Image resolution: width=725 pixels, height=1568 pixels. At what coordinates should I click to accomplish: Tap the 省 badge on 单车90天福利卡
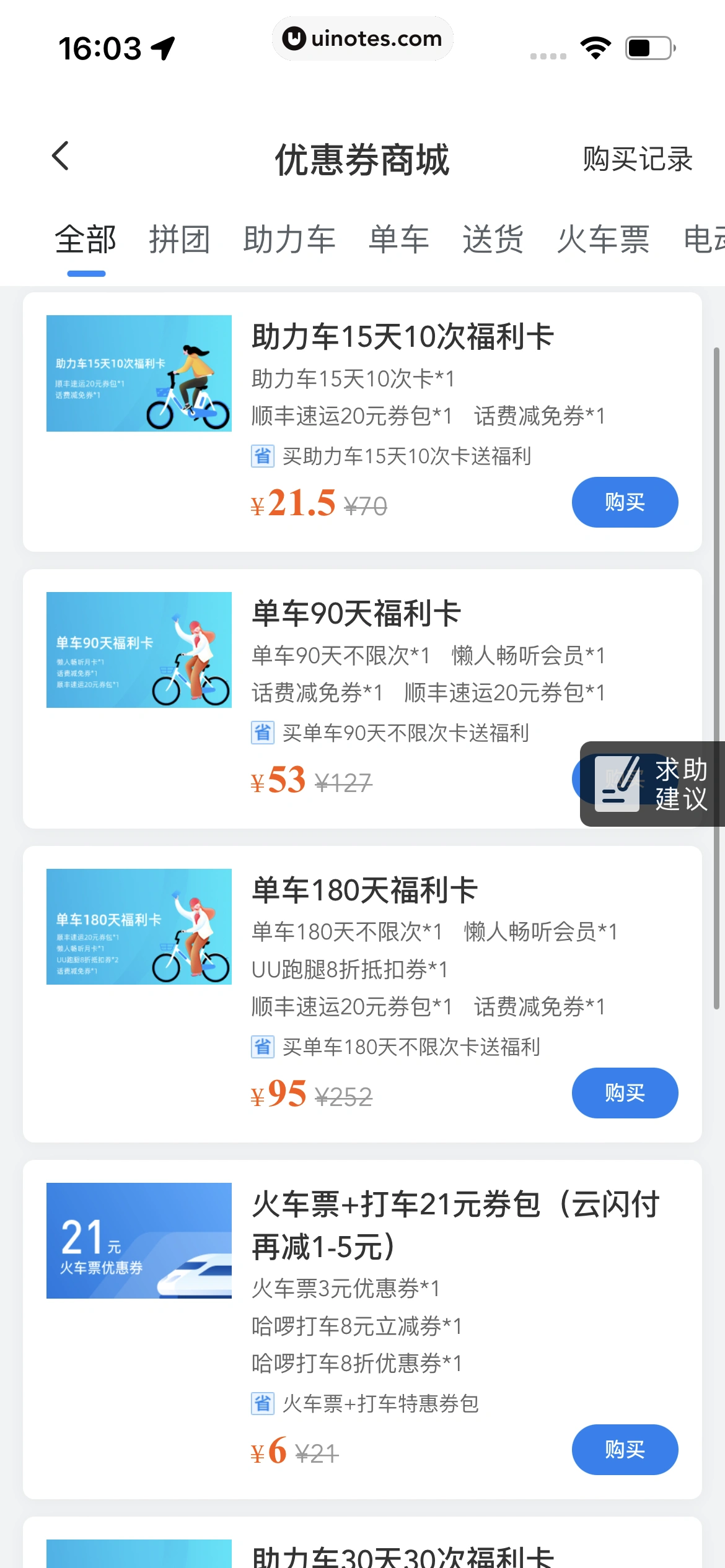(x=263, y=733)
